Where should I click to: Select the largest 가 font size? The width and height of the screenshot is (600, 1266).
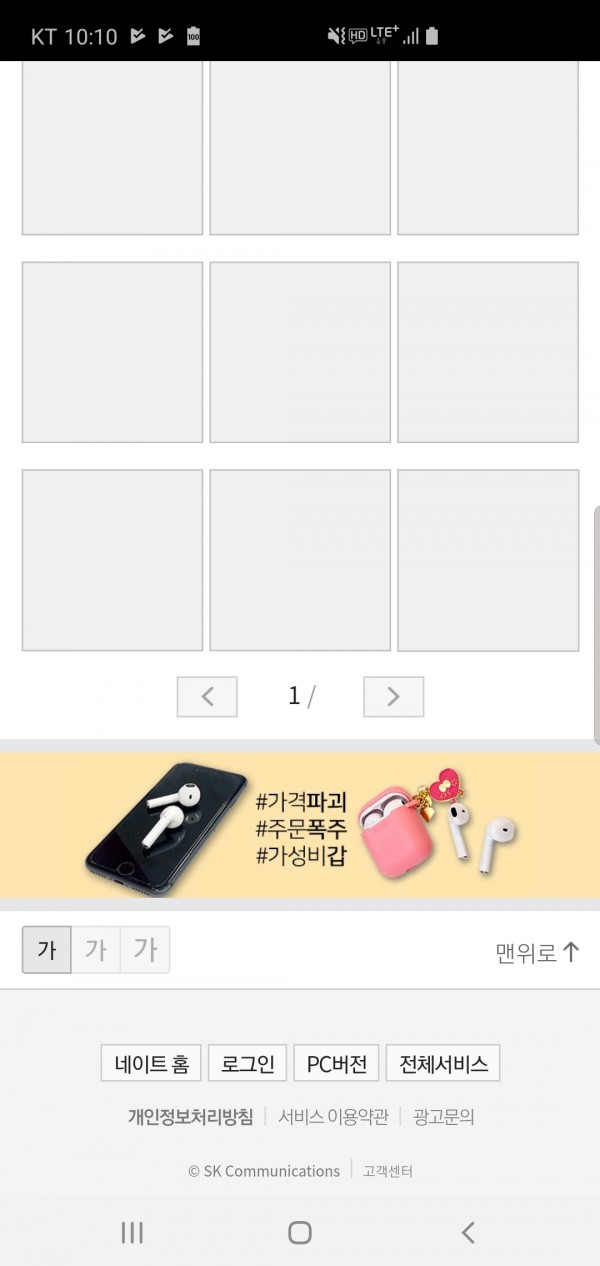coord(145,950)
